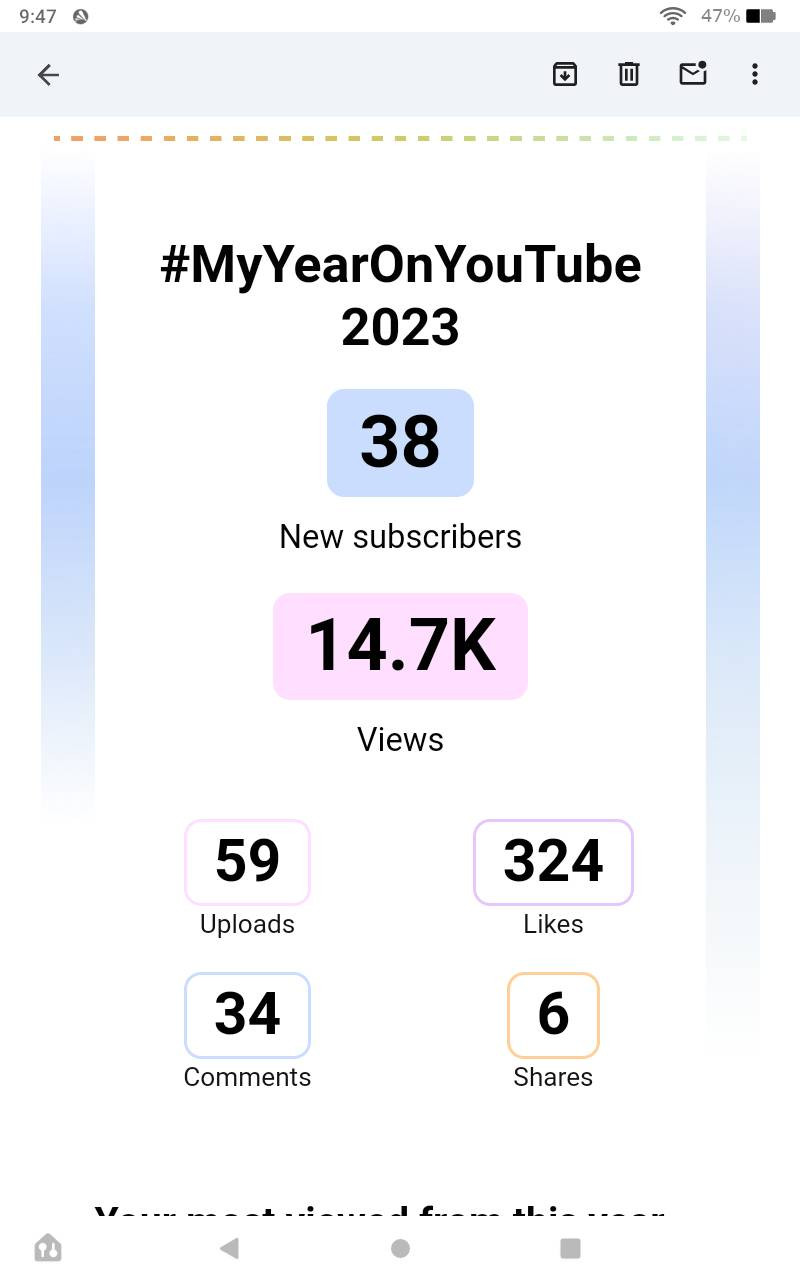Viewport: 800px width, 1280px height.
Task: Tap the system back button
Action: 229,1248
